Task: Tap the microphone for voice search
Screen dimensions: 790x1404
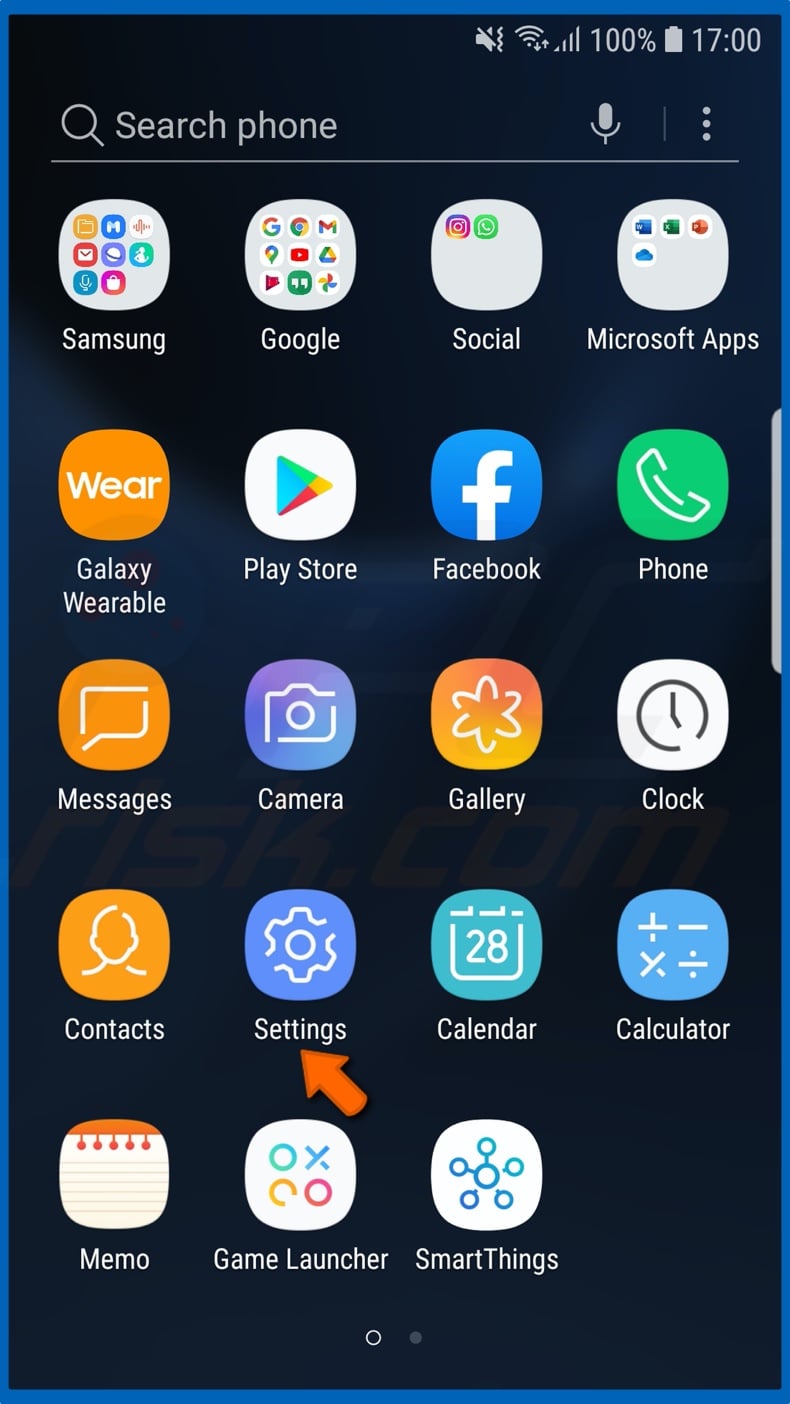Action: coord(606,124)
